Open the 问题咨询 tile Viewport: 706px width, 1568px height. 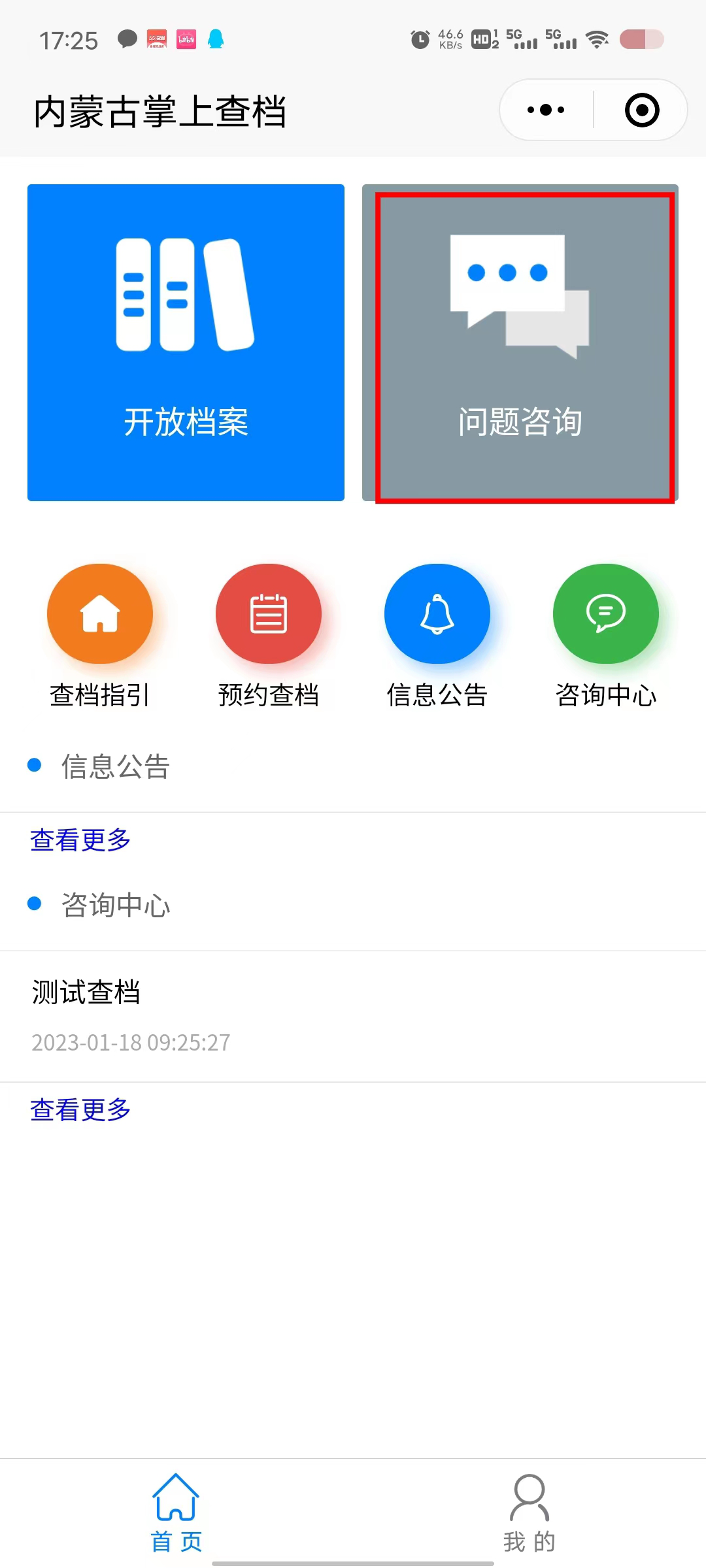(520, 342)
